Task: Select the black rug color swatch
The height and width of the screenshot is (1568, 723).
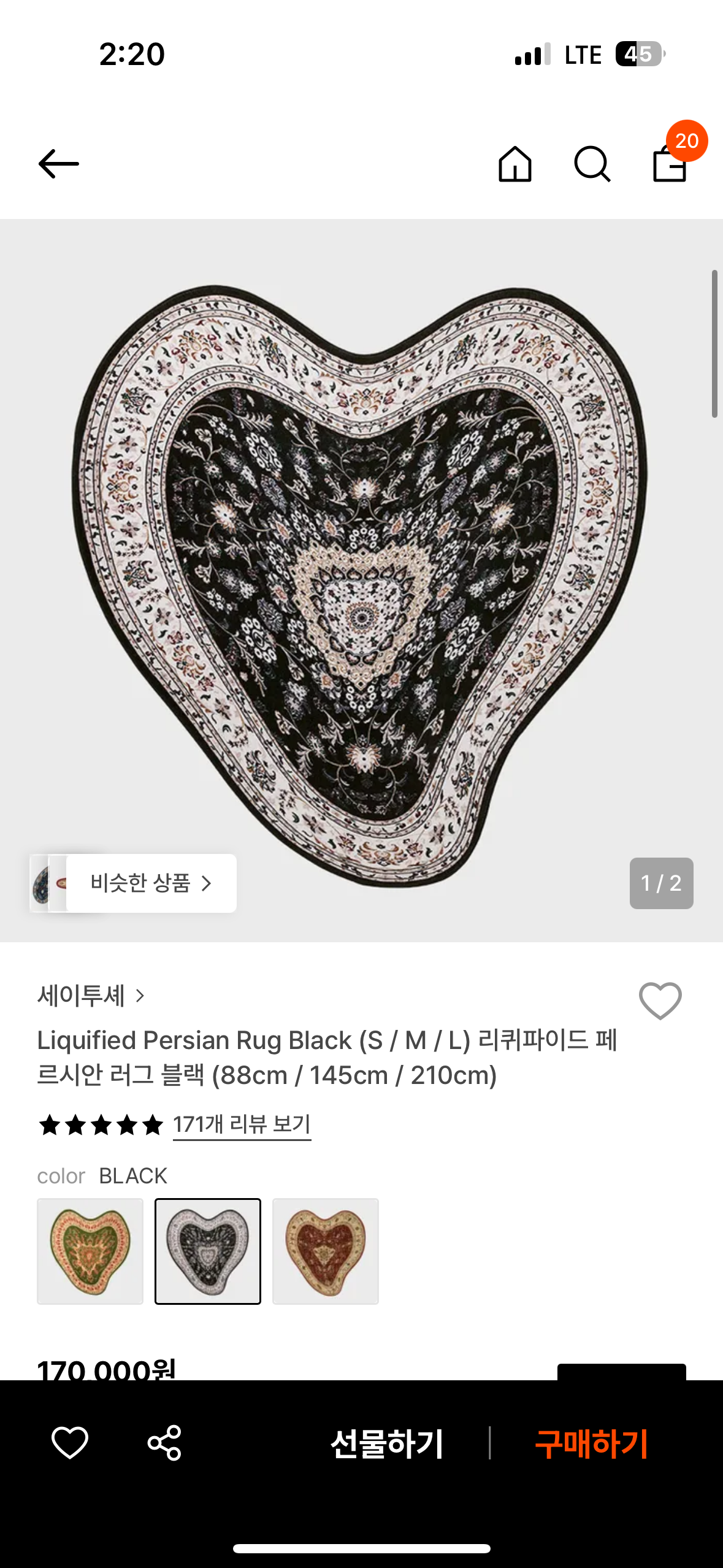Action: (x=208, y=1251)
